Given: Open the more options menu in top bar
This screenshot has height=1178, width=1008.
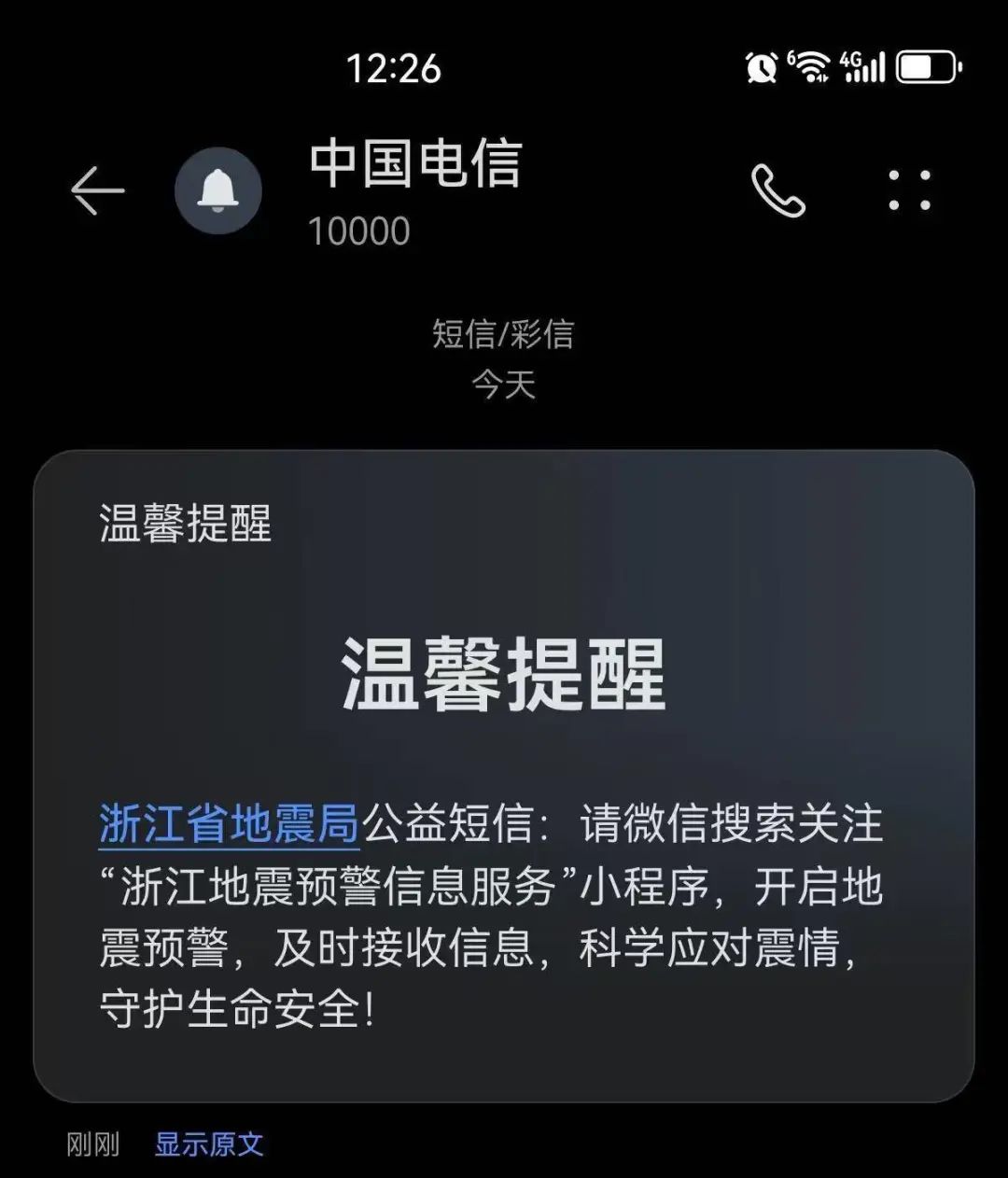Looking at the screenshot, I should click(x=910, y=189).
